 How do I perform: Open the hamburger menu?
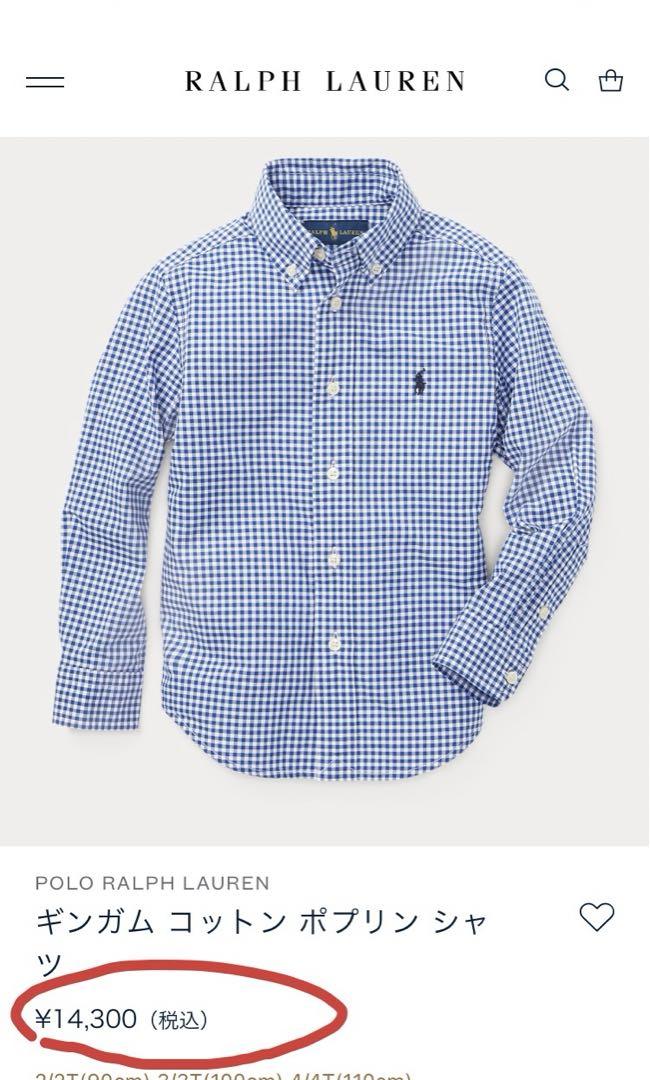pyautogui.click(x=45, y=82)
